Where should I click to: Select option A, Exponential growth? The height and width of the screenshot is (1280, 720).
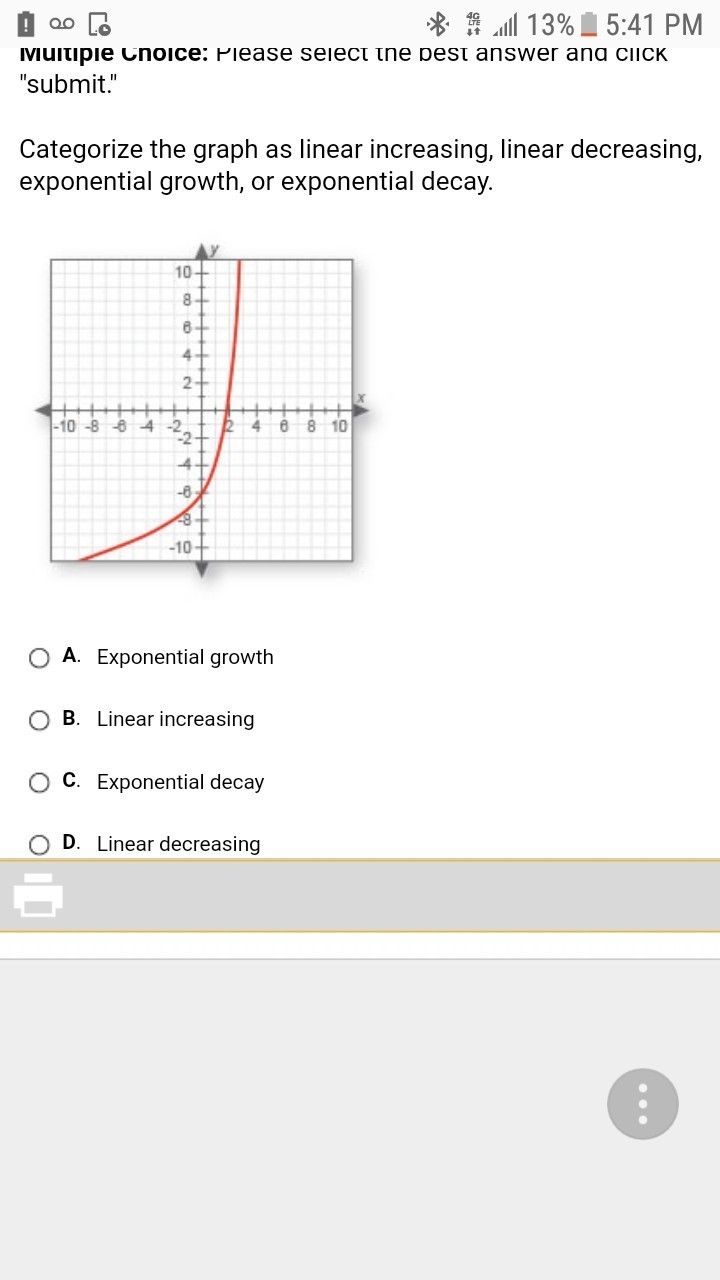pos(40,658)
